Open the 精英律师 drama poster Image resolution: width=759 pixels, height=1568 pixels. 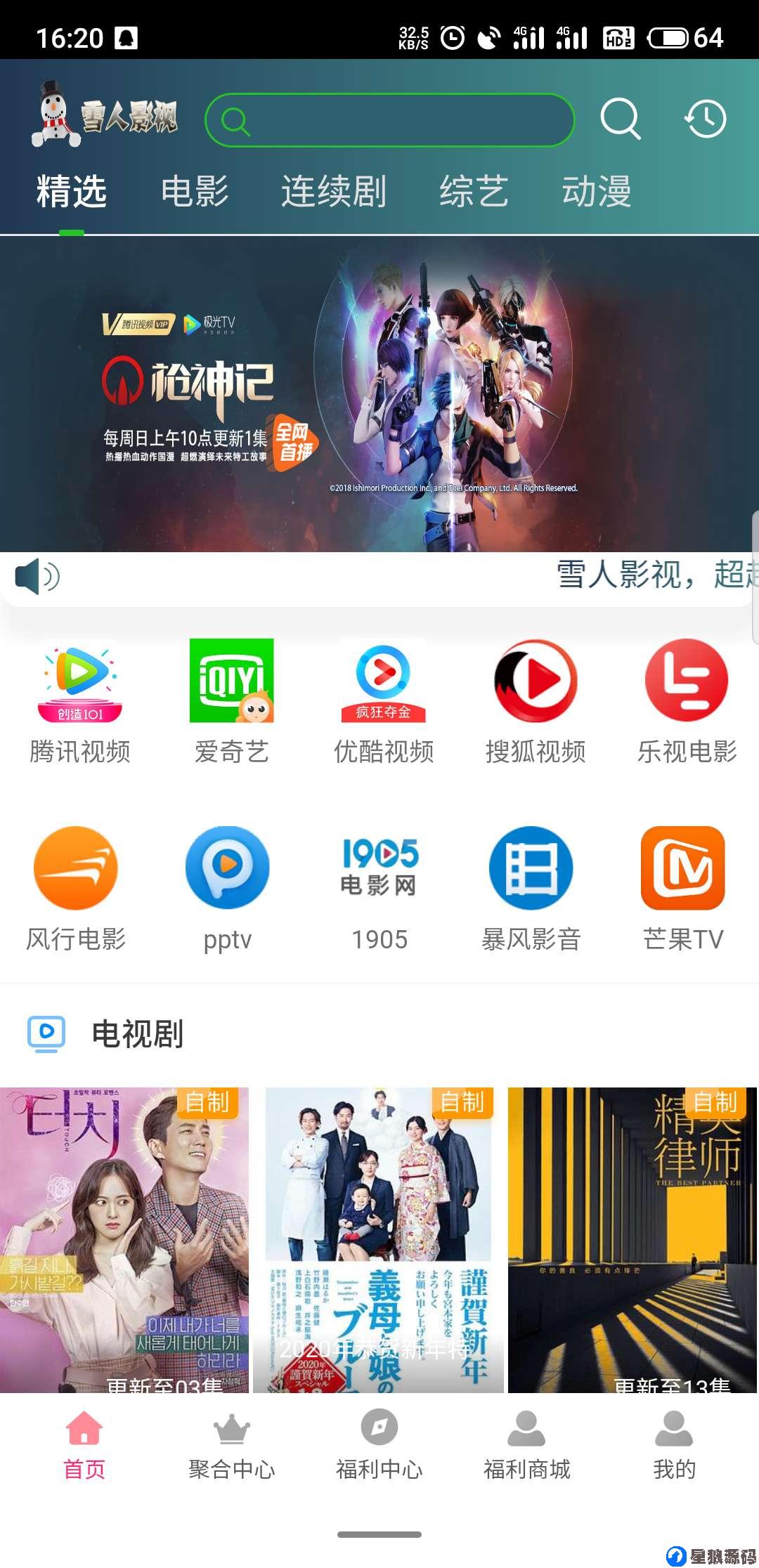(632, 1240)
